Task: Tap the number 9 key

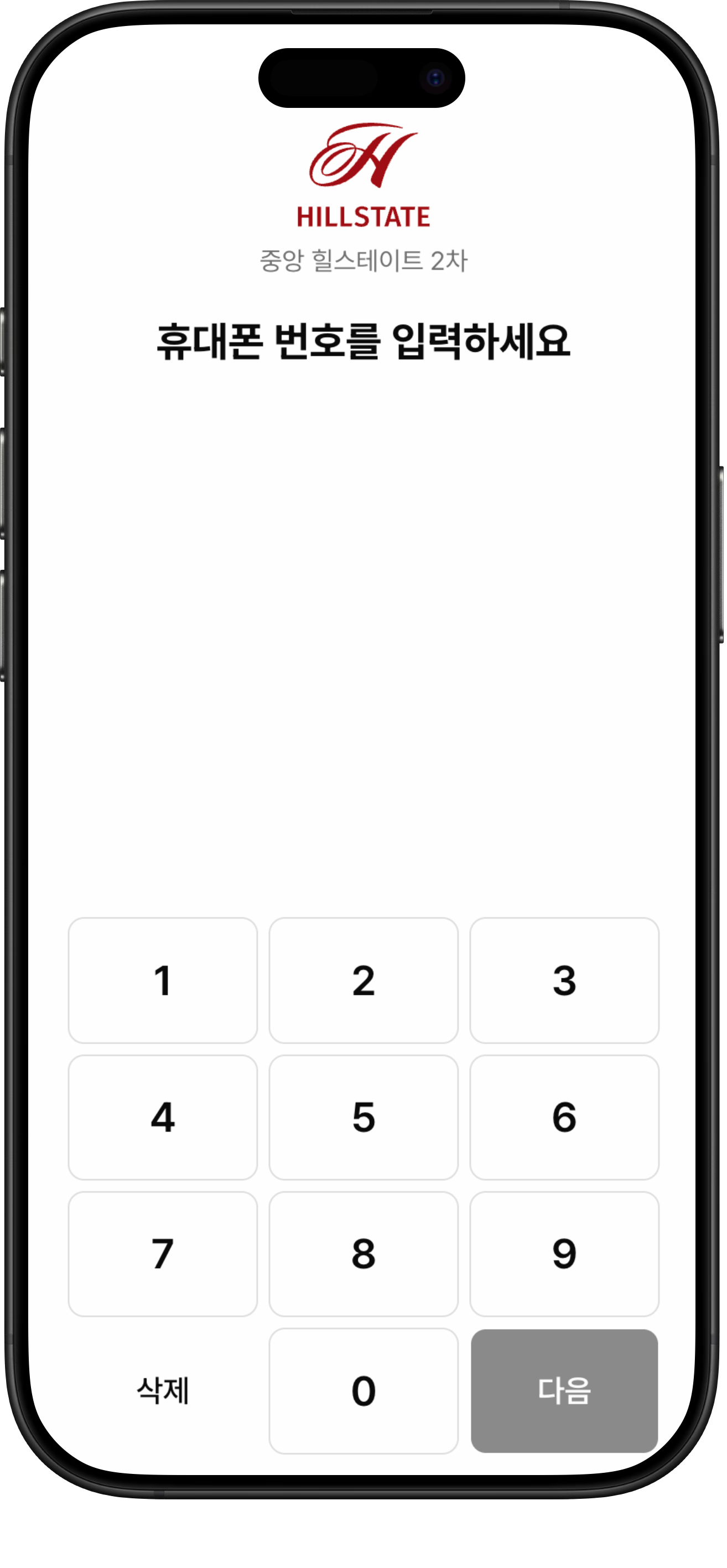Action: (x=564, y=1254)
